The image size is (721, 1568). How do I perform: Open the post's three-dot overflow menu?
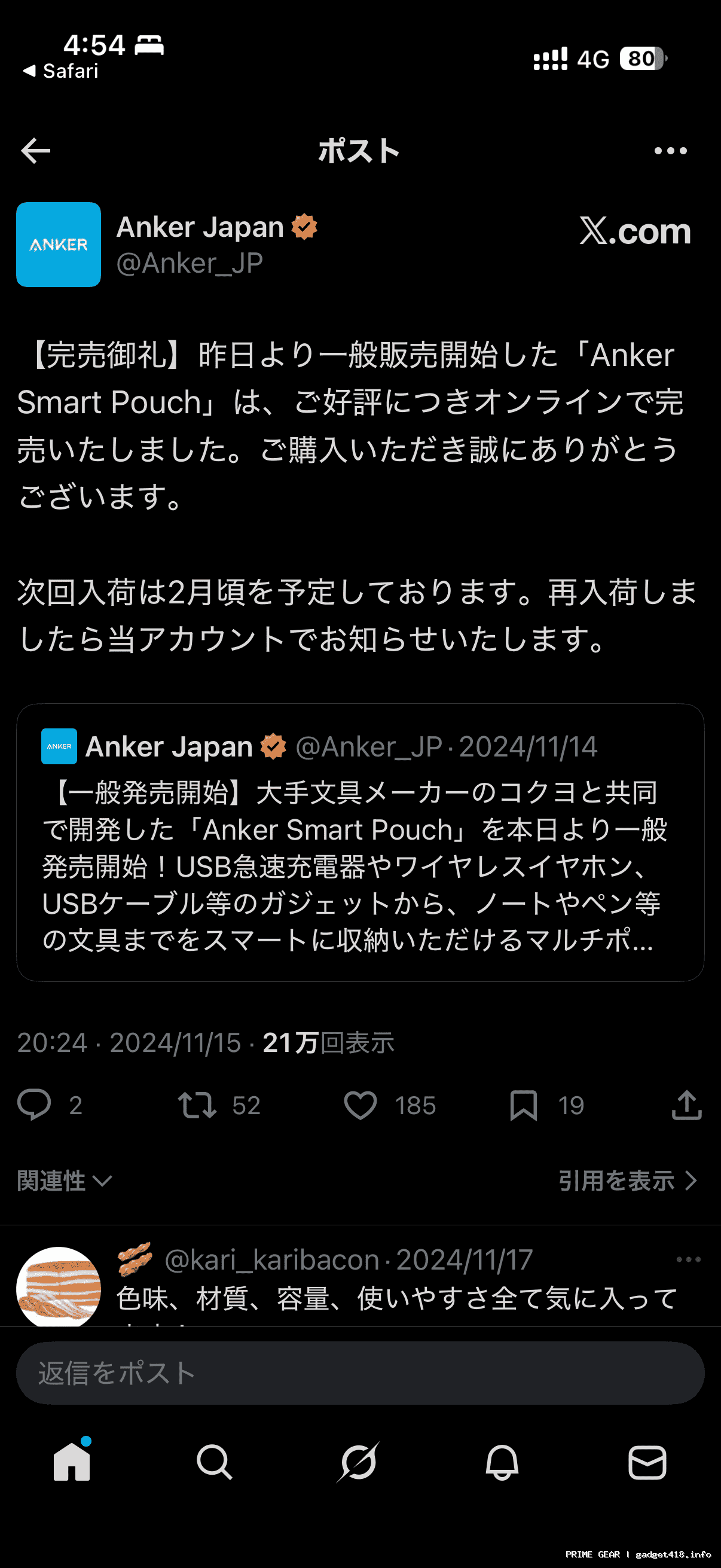coord(671,151)
